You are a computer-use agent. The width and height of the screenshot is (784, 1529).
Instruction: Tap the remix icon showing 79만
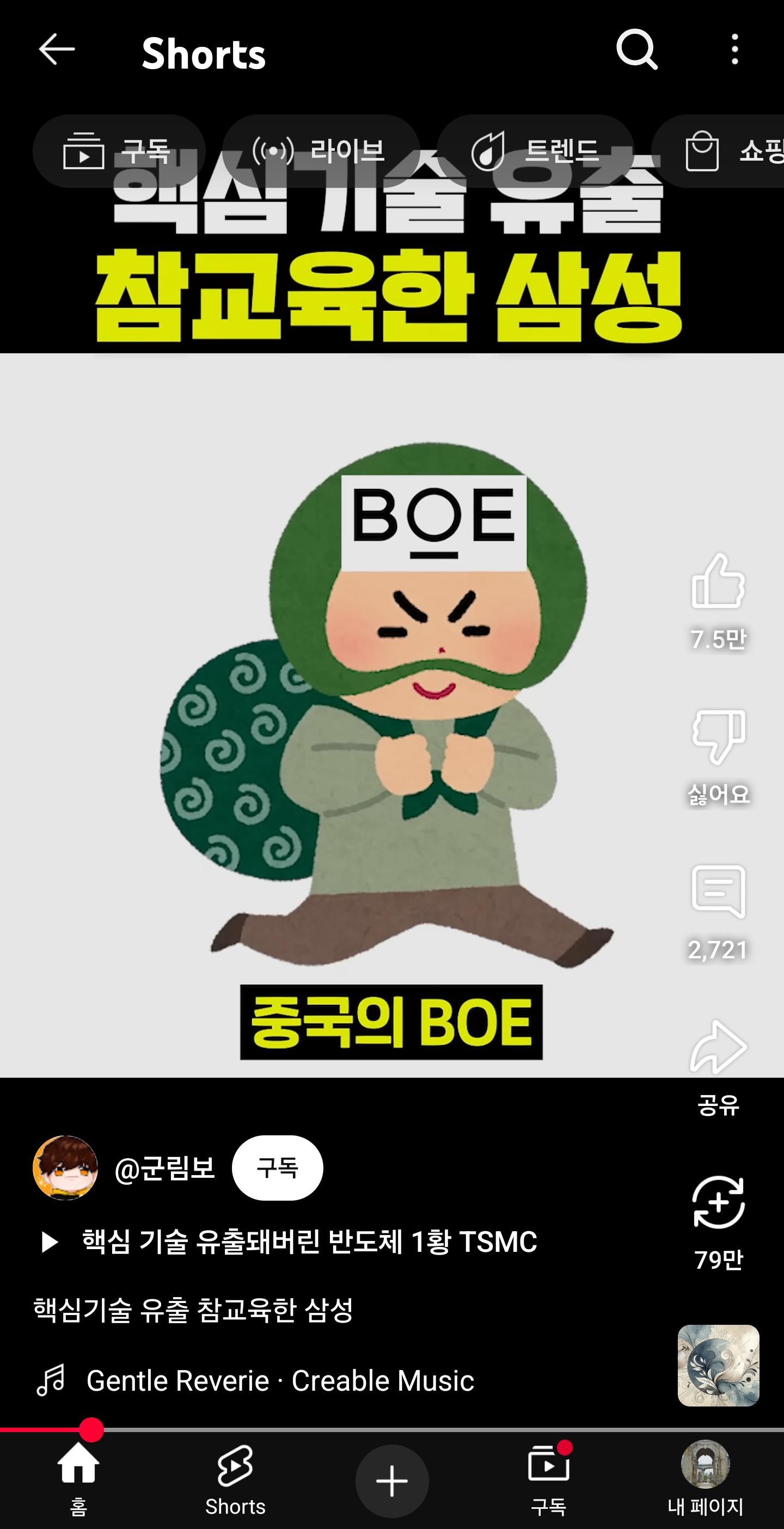pos(718,1202)
